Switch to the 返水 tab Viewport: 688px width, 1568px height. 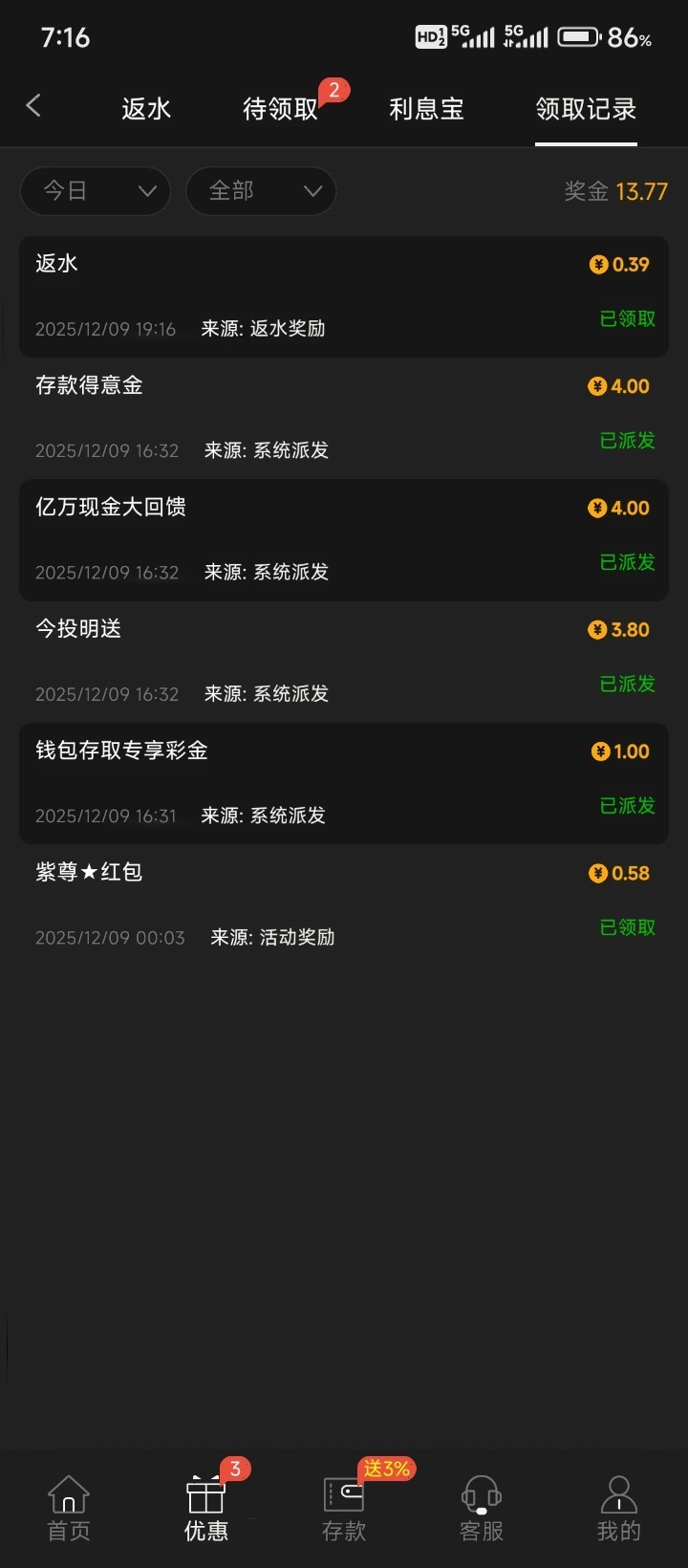[146, 109]
